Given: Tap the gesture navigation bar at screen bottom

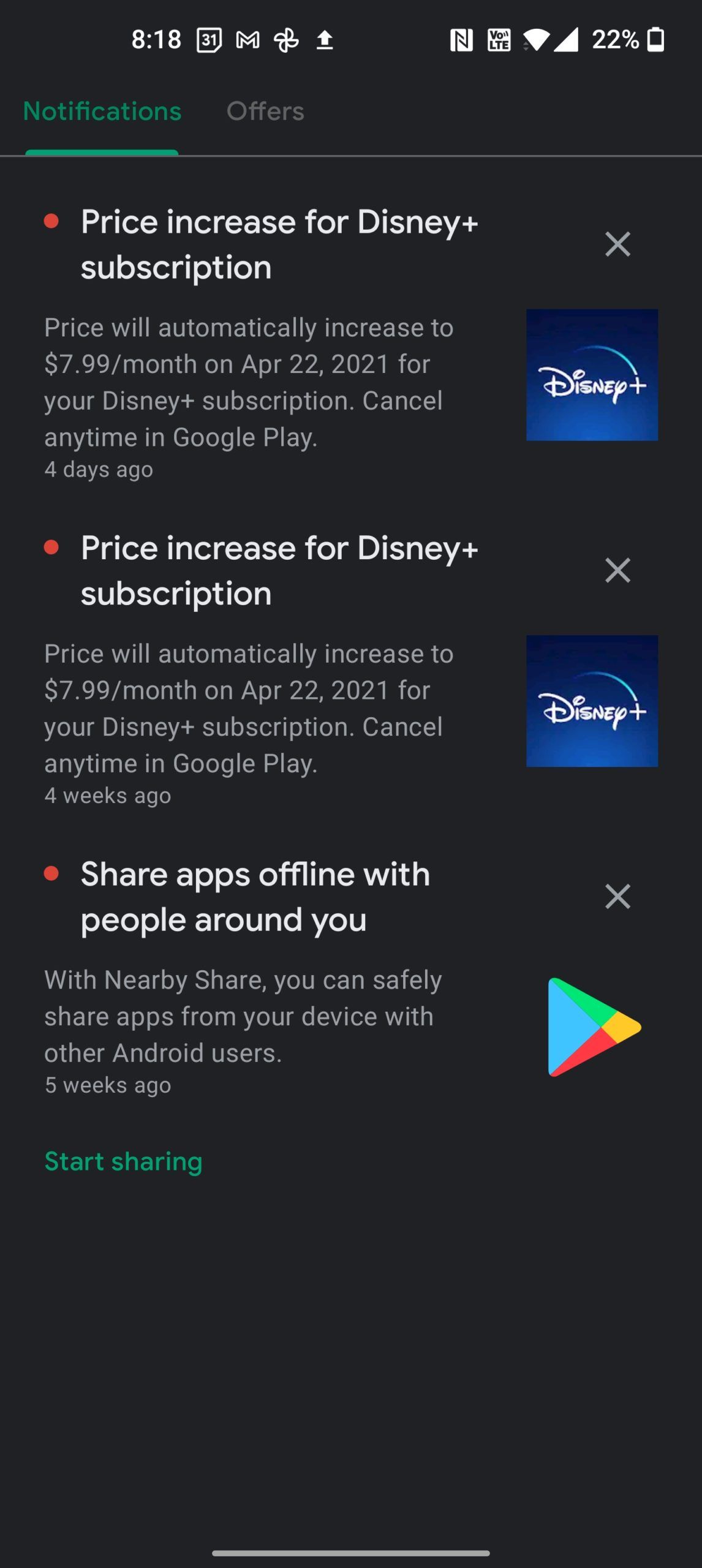Looking at the screenshot, I should 351,1553.
